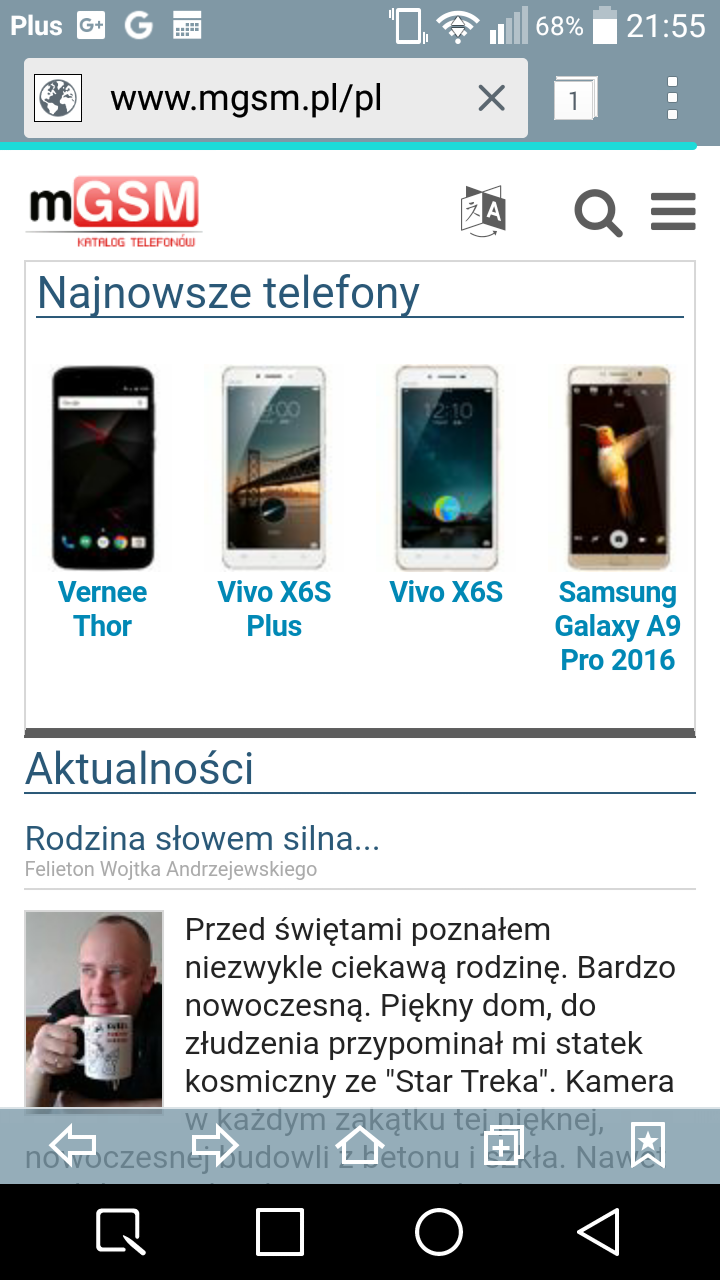Viewport: 720px width, 1280px height.
Task: Open the system recent apps button
Action: pos(280,1232)
